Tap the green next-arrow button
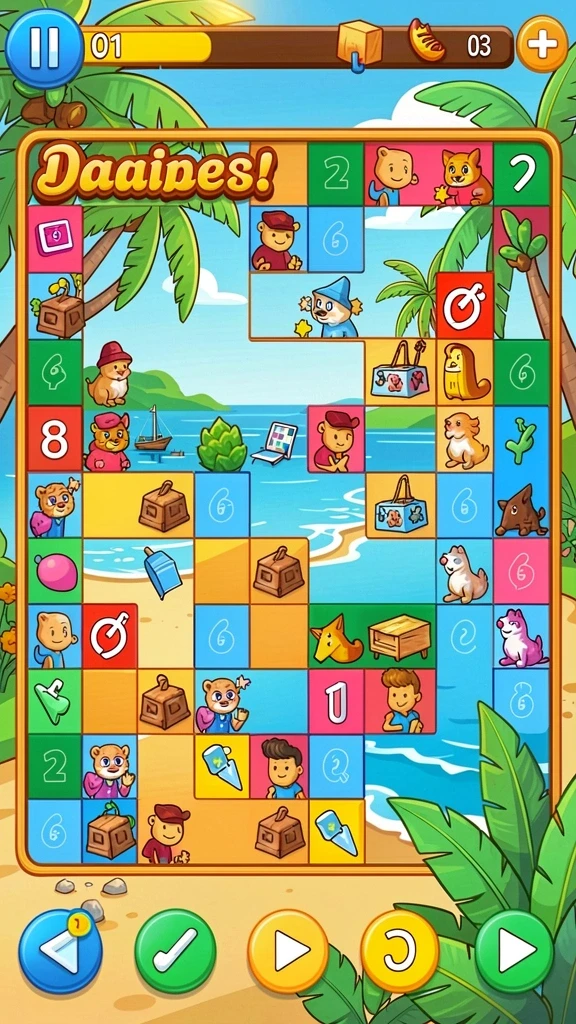 coord(514,951)
